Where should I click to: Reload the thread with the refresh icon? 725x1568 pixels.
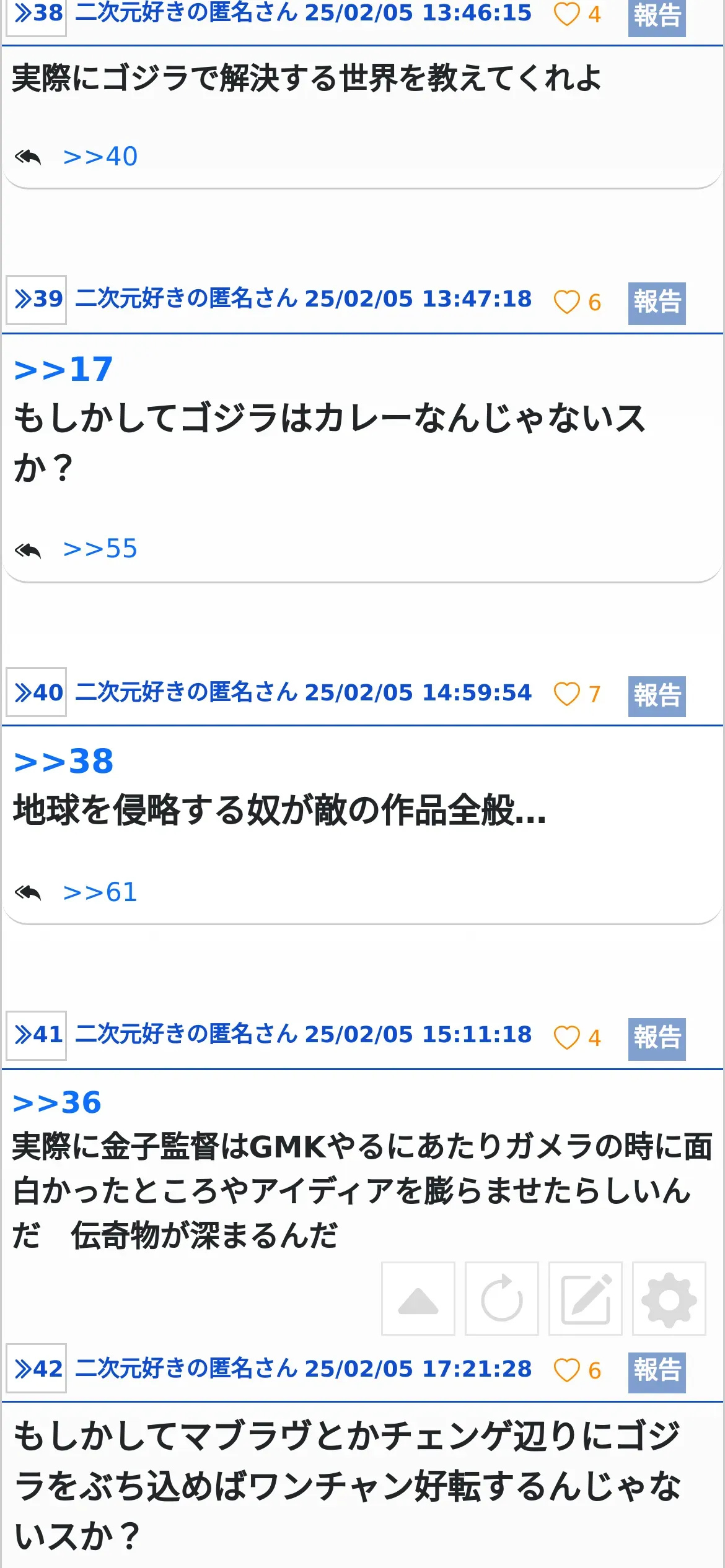point(502,1299)
